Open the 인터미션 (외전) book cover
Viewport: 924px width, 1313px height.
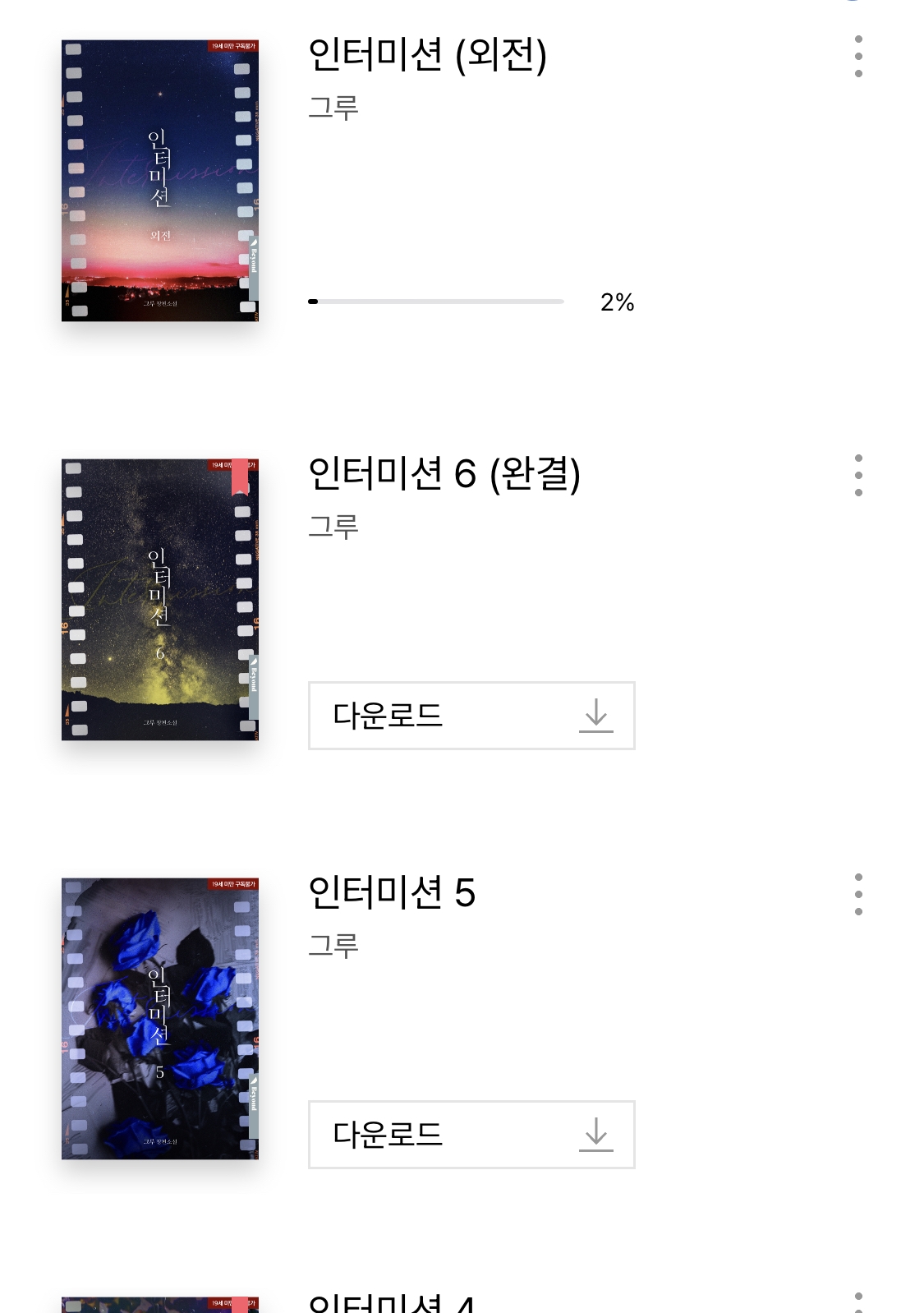[160, 181]
